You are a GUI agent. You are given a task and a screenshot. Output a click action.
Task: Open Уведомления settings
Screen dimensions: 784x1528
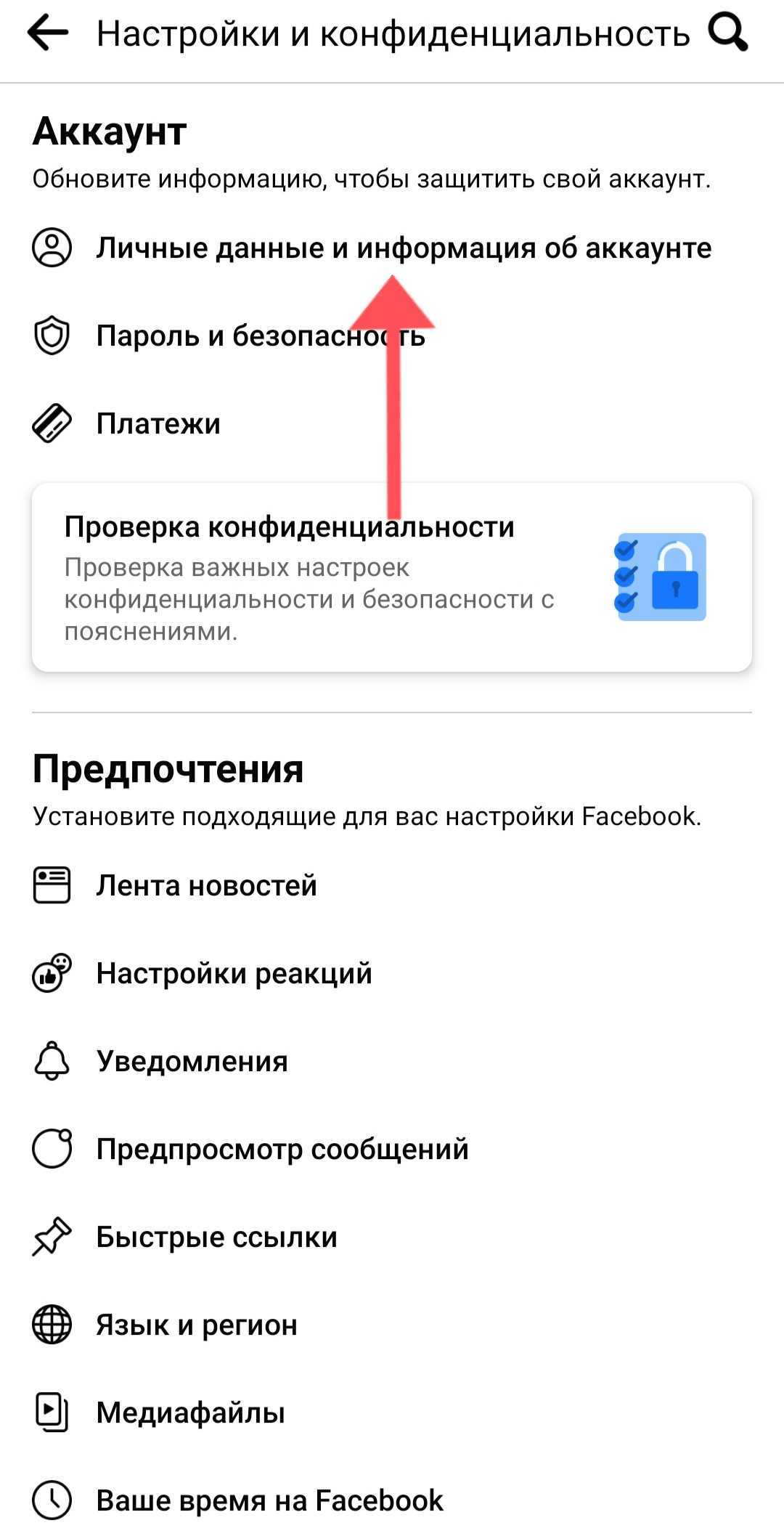coord(192,1062)
